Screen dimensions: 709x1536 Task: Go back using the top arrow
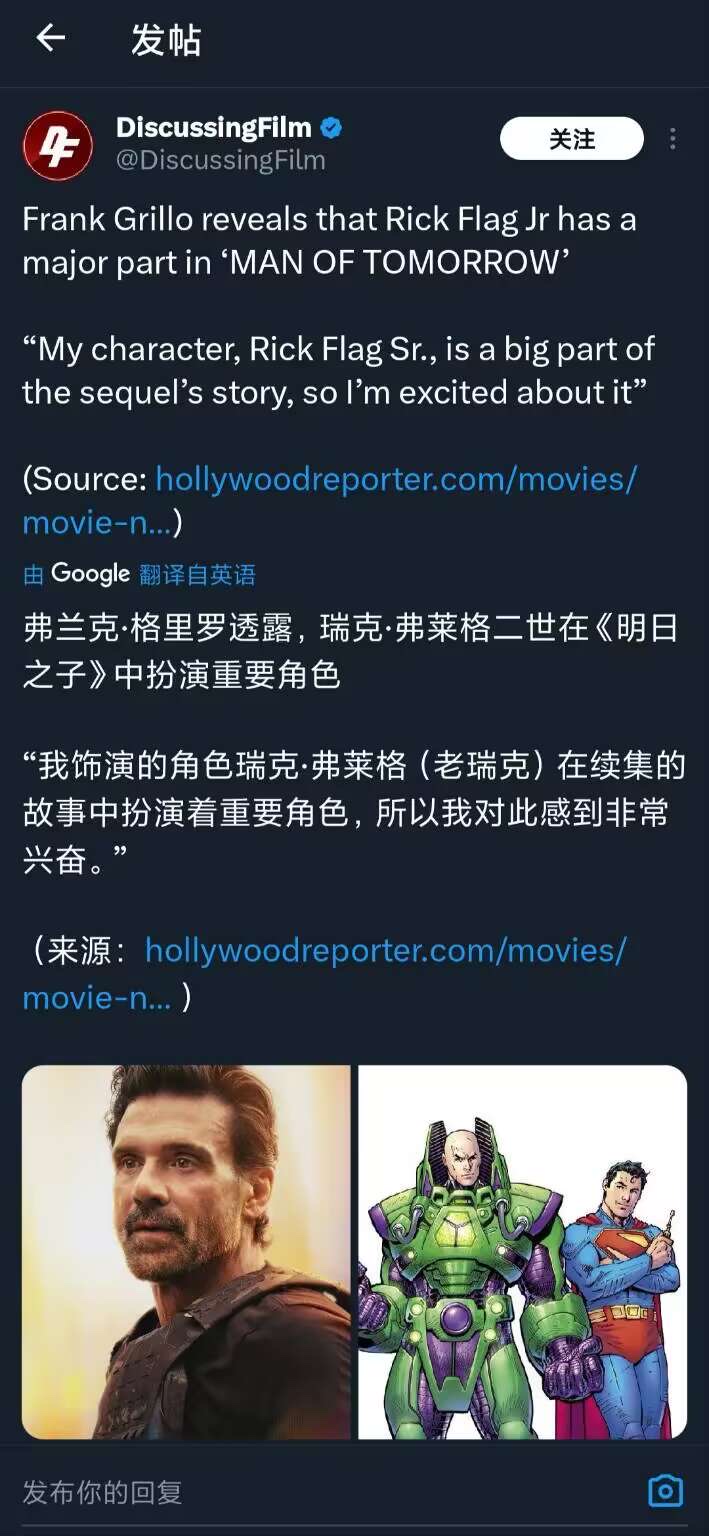(50, 39)
